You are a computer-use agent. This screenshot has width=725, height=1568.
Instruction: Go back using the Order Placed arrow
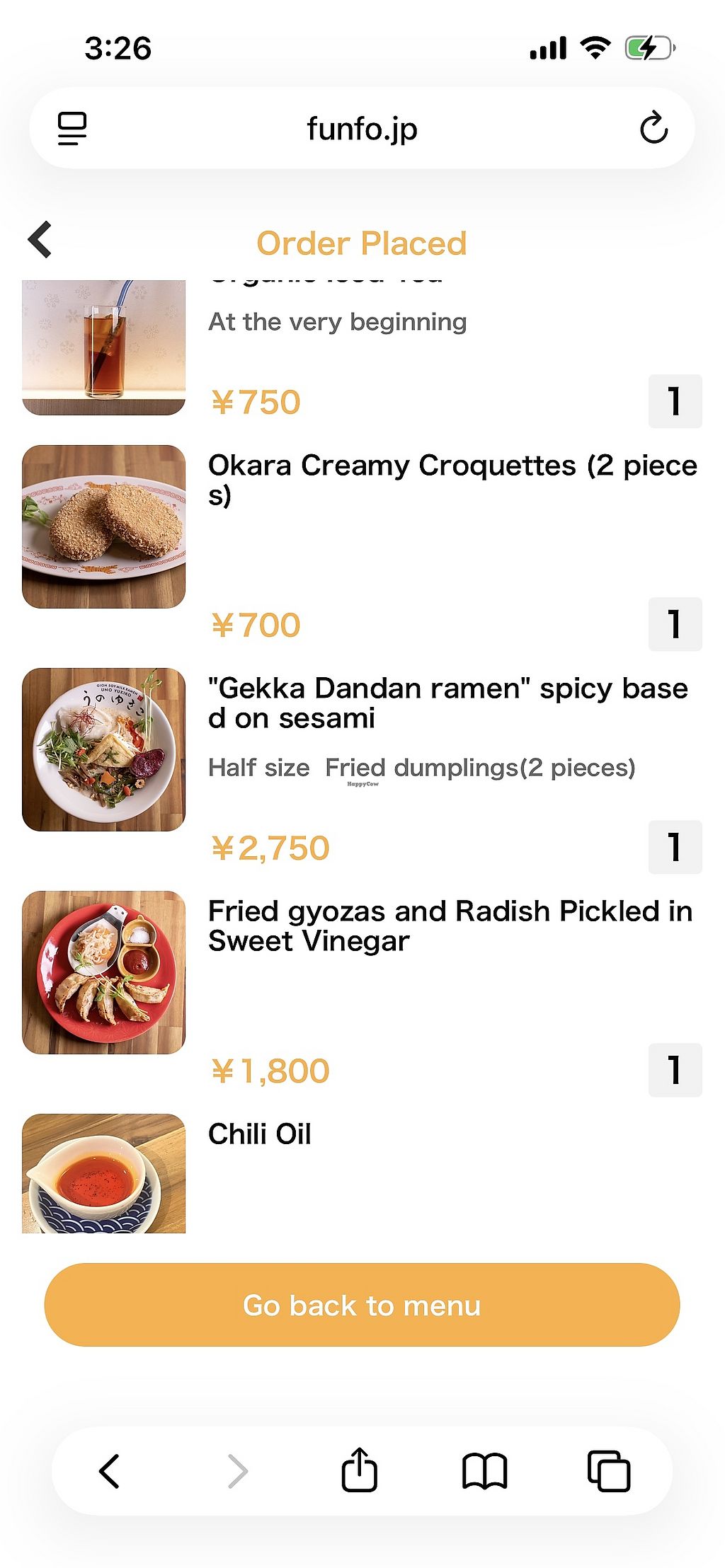[x=40, y=240]
